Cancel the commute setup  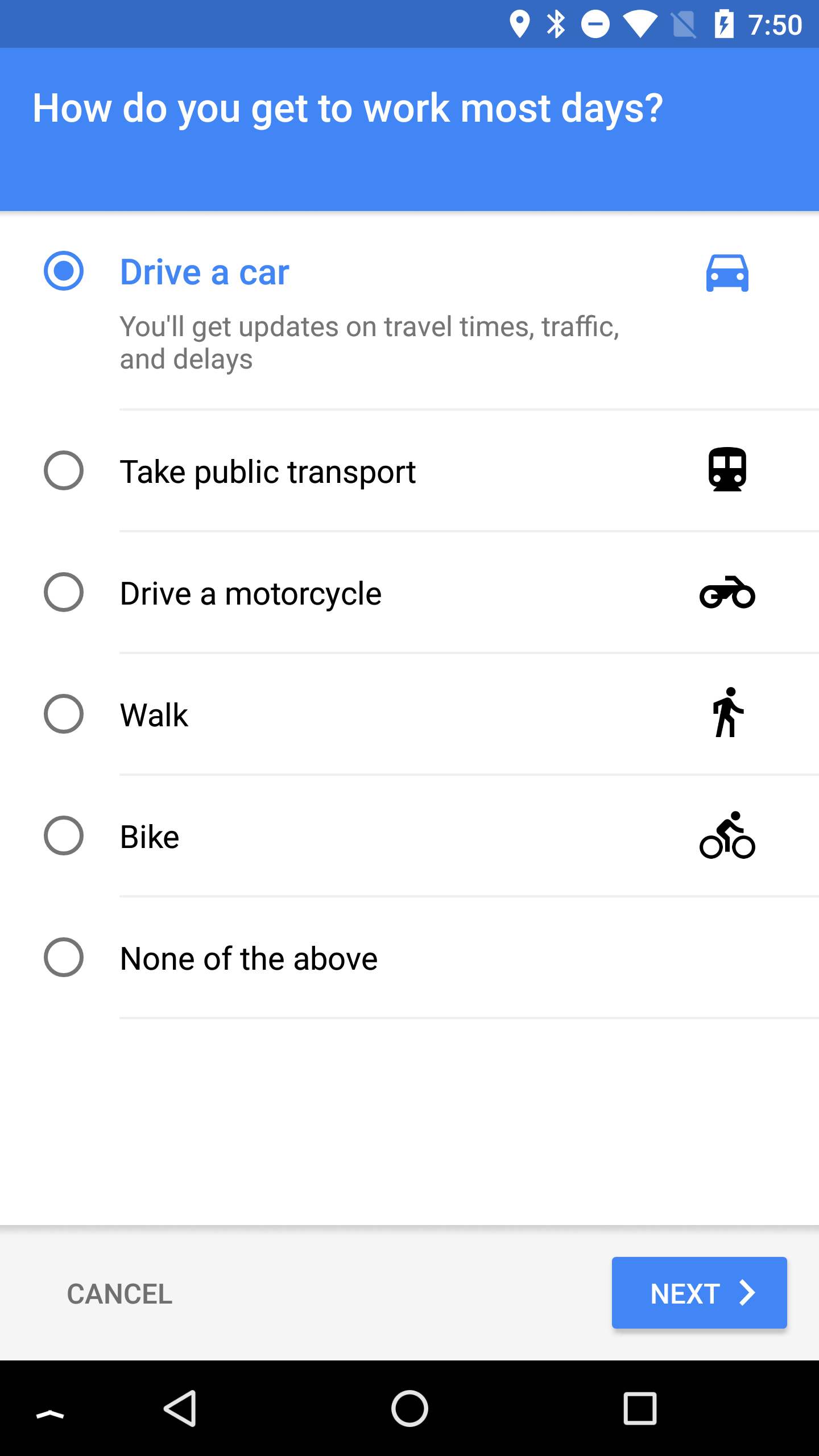pyautogui.click(x=119, y=1294)
